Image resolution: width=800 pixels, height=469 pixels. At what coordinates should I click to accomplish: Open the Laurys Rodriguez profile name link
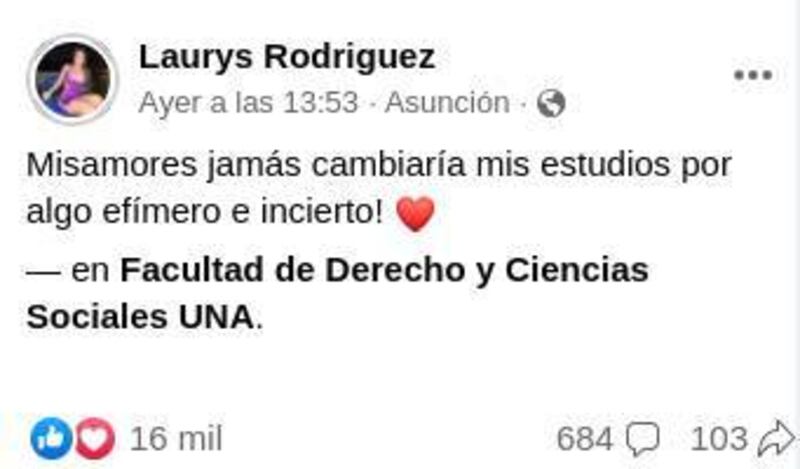coord(287,57)
